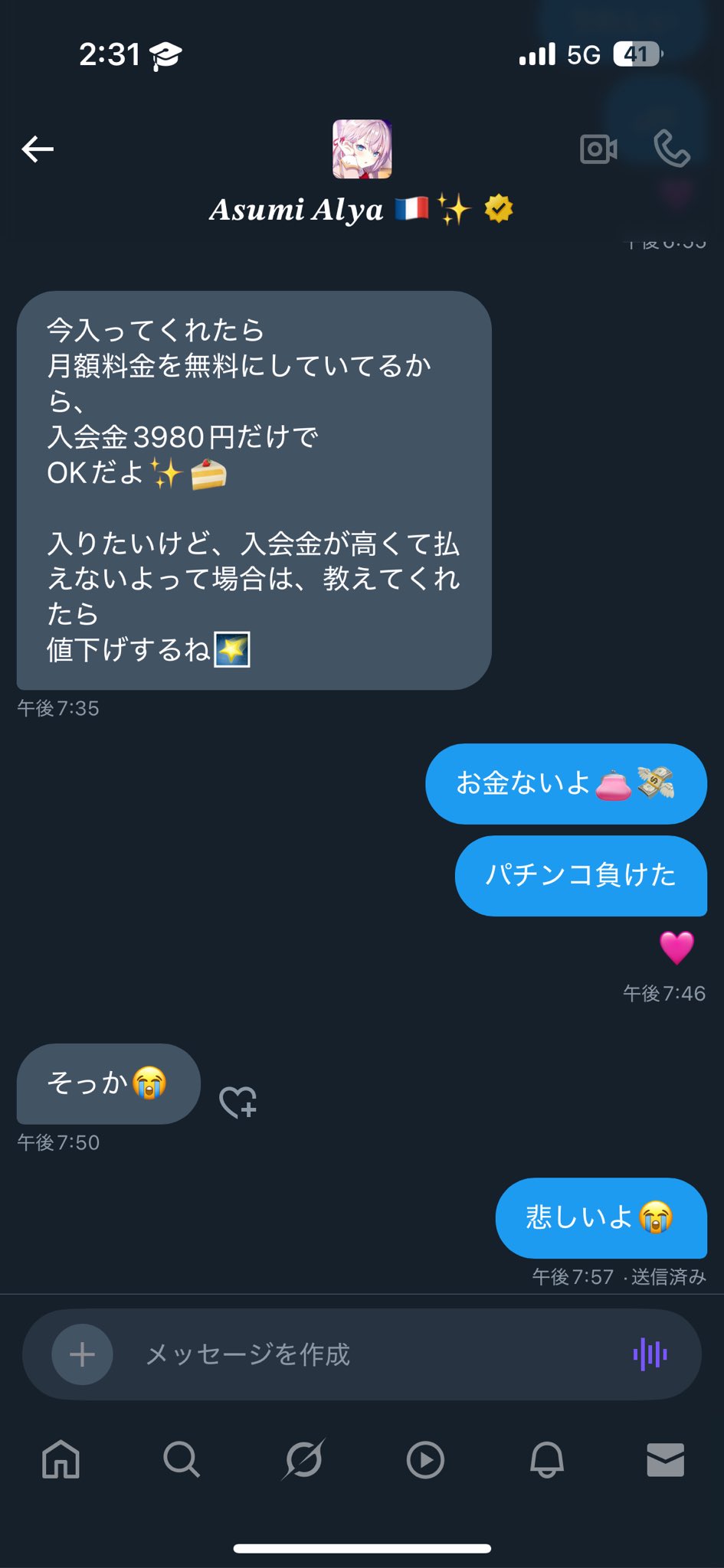
Task: Open the Search tab
Action: pyautogui.click(x=182, y=1459)
